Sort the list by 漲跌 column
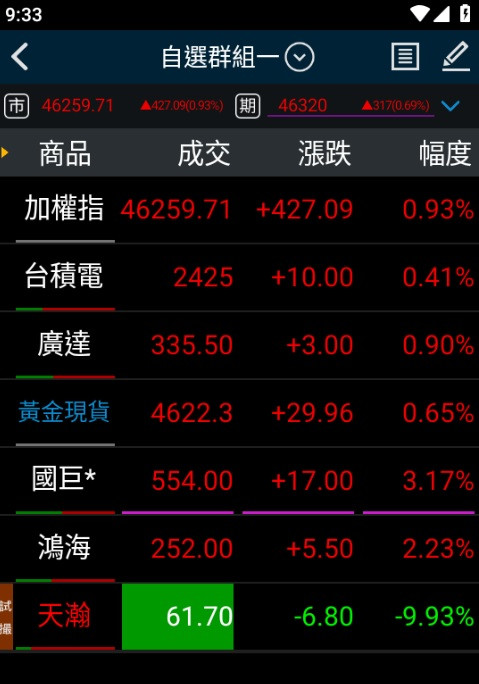This screenshot has width=479, height=684. (x=324, y=154)
